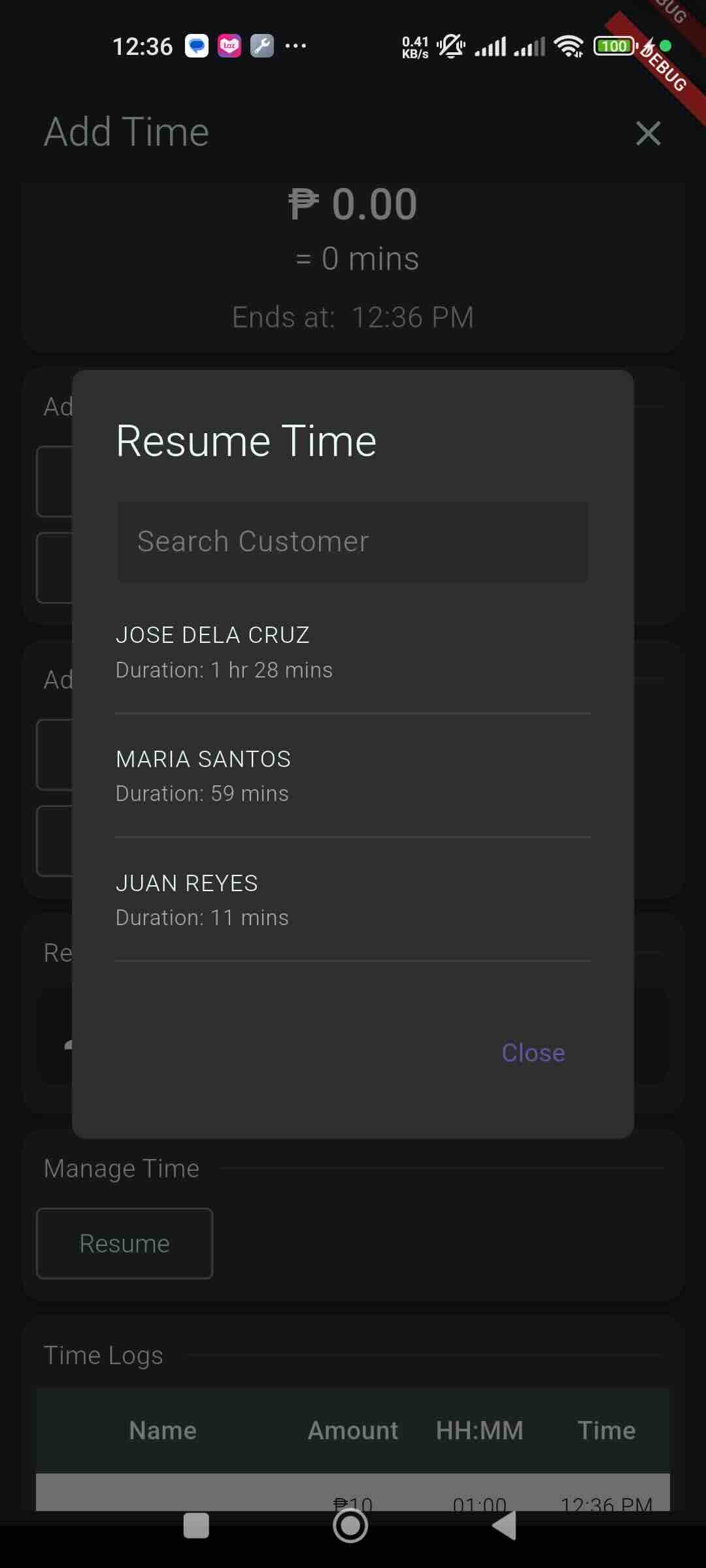The width and height of the screenshot is (706, 1568).
Task: Close the Resume Time dialog
Action: point(533,1053)
